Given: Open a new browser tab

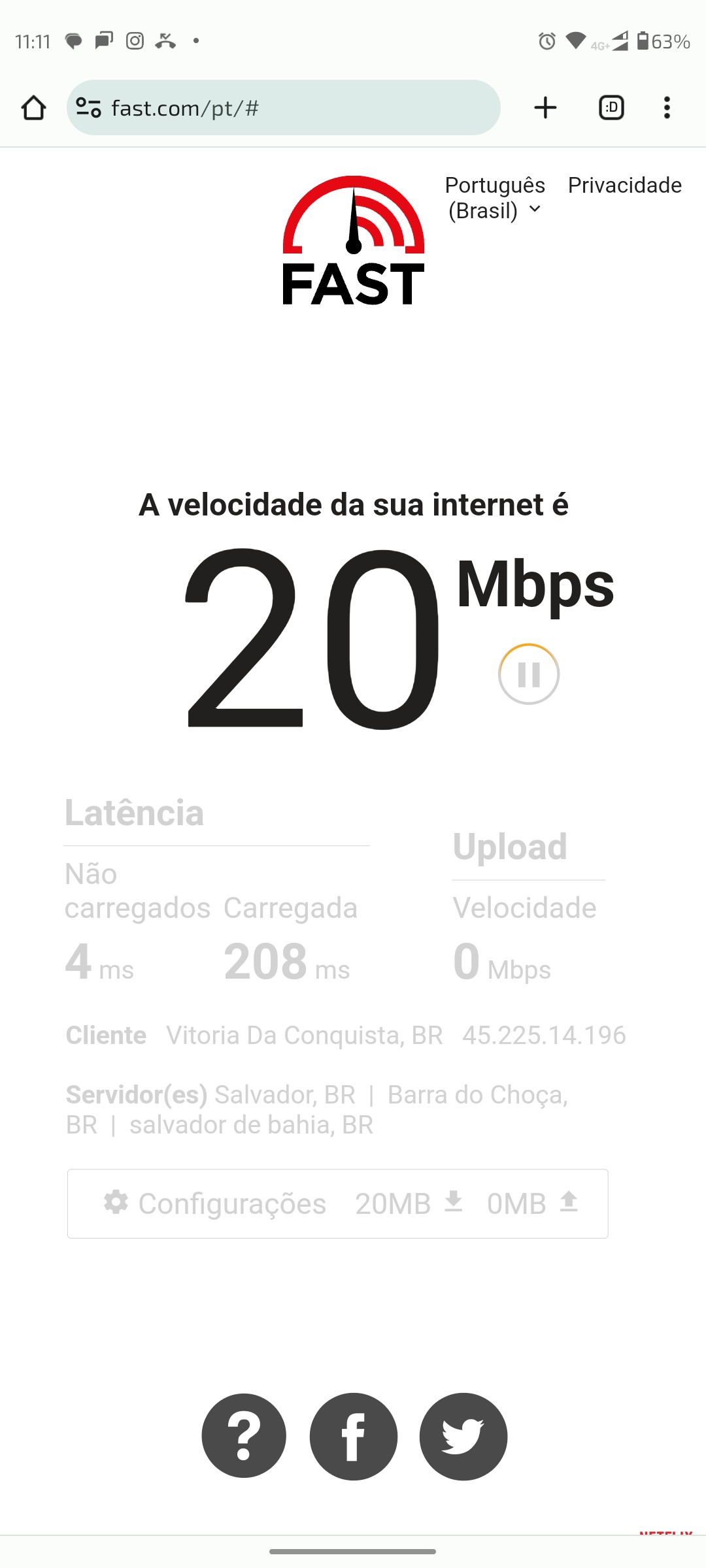Looking at the screenshot, I should [545, 108].
